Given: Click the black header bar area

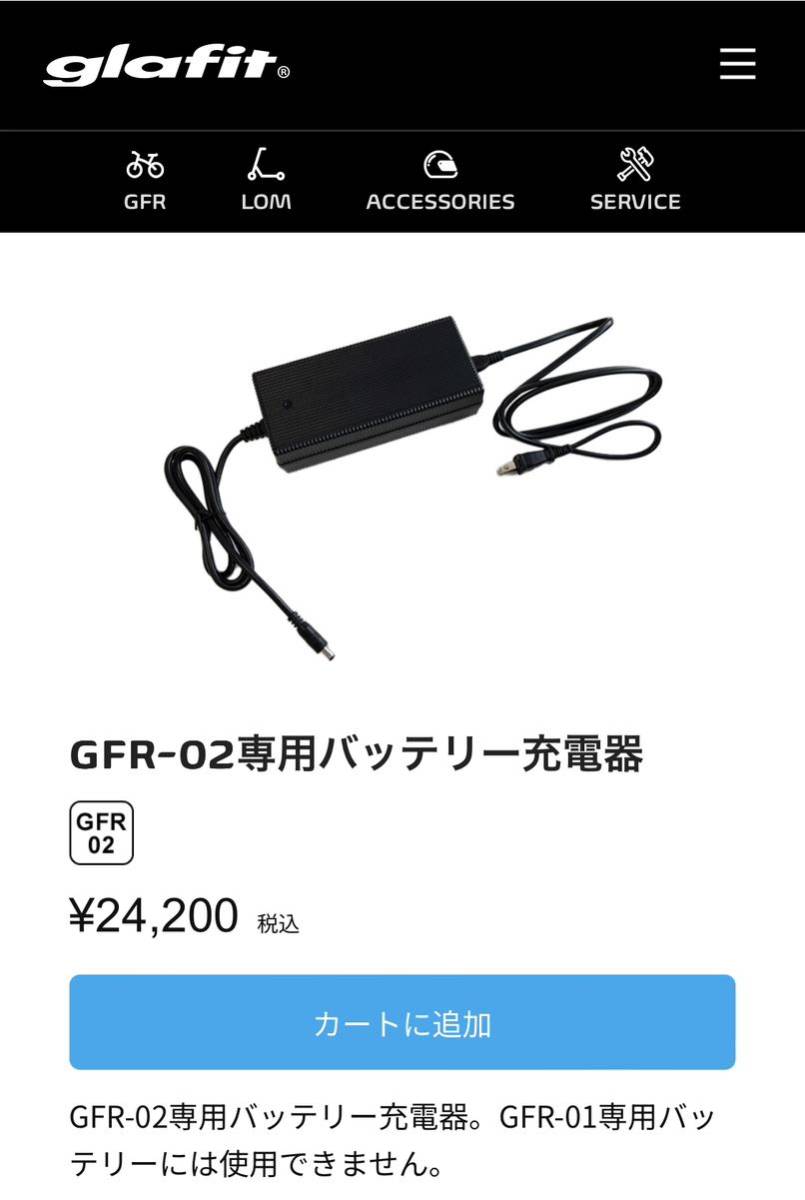Looking at the screenshot, I should (500, 64).
